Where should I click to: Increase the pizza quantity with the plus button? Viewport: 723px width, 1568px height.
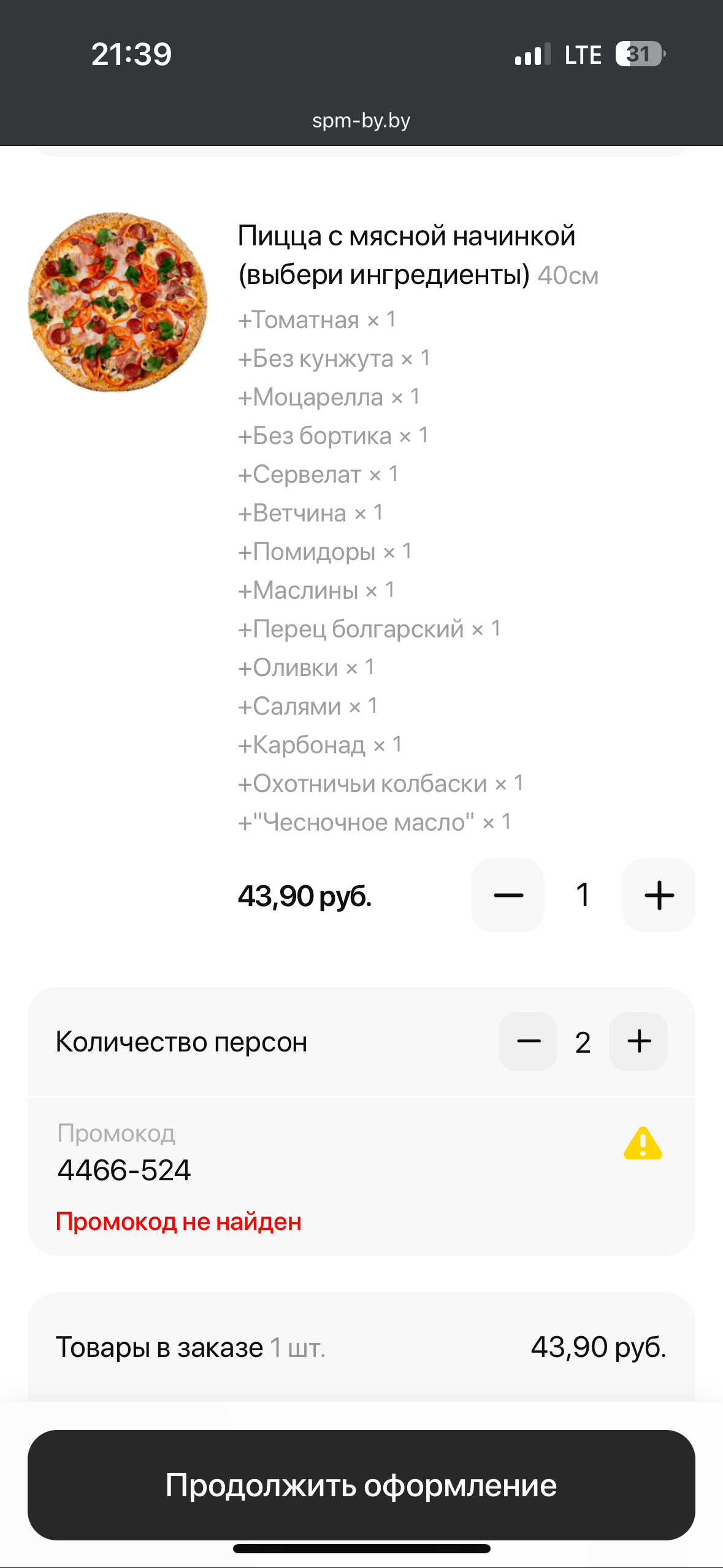click(659, 895)
